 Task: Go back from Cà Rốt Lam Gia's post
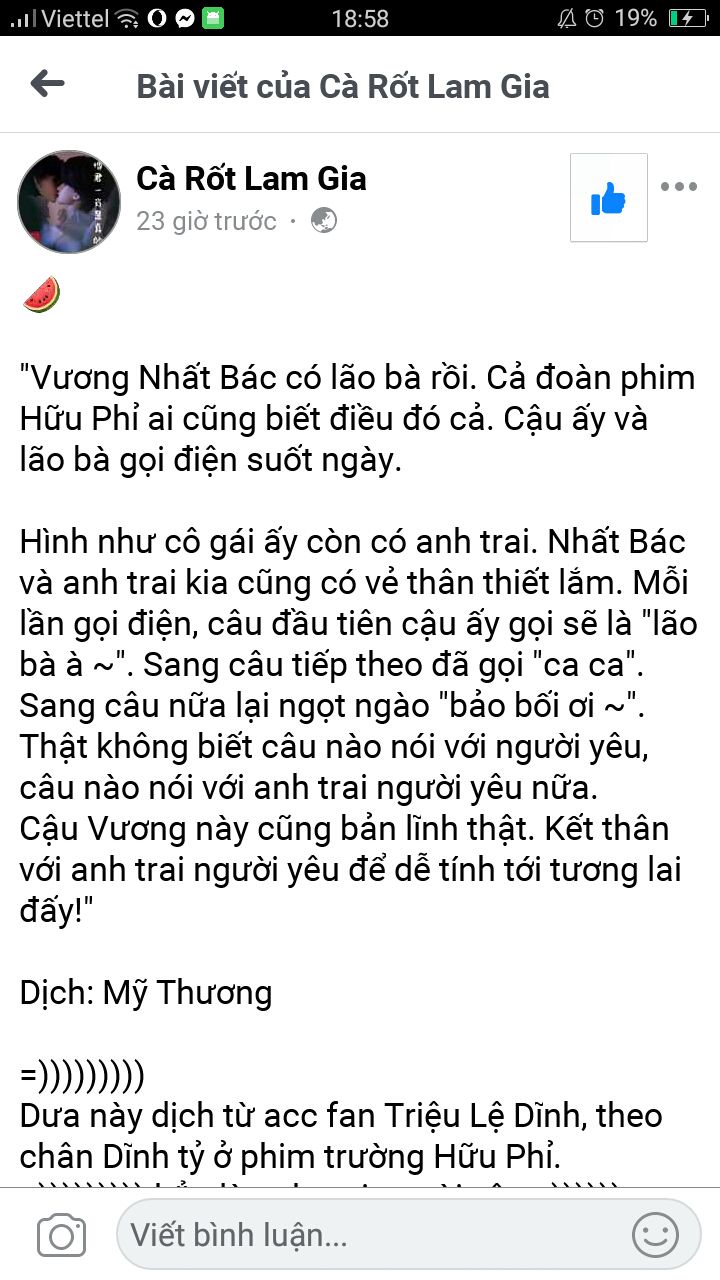pyautogui.click(x=48, y=85)
